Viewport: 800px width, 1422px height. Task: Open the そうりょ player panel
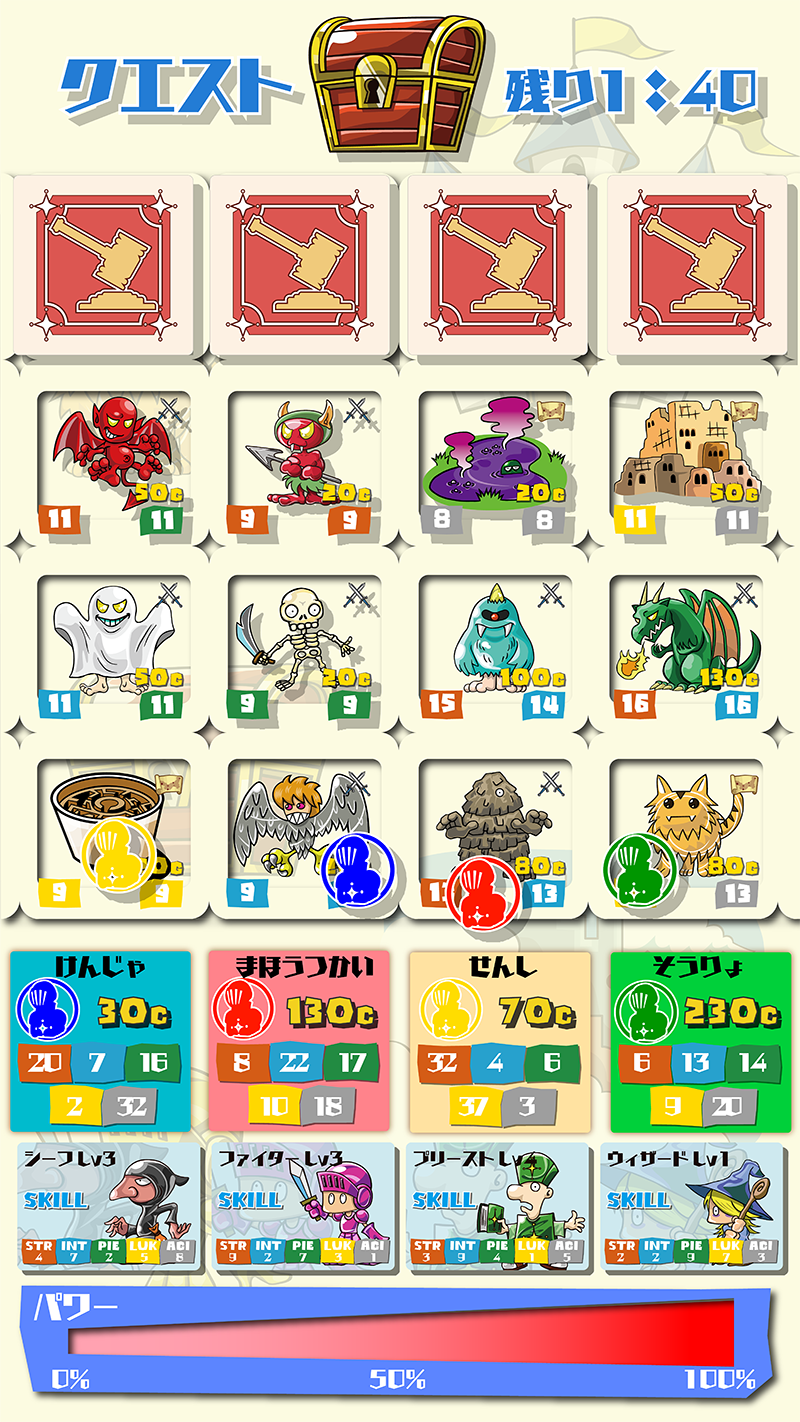[x=700, y=1041]
